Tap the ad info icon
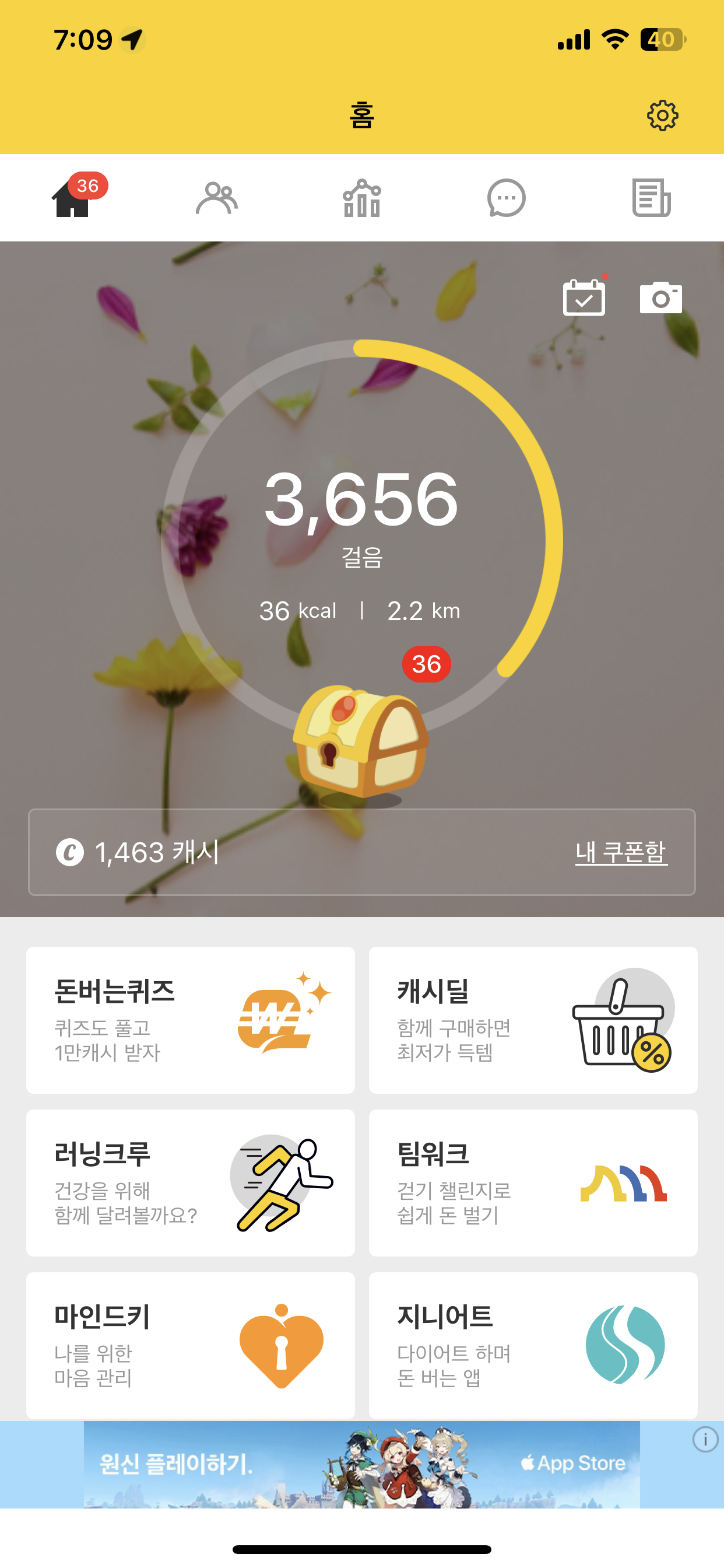The image size is (724, 1568). [705, 1440]
